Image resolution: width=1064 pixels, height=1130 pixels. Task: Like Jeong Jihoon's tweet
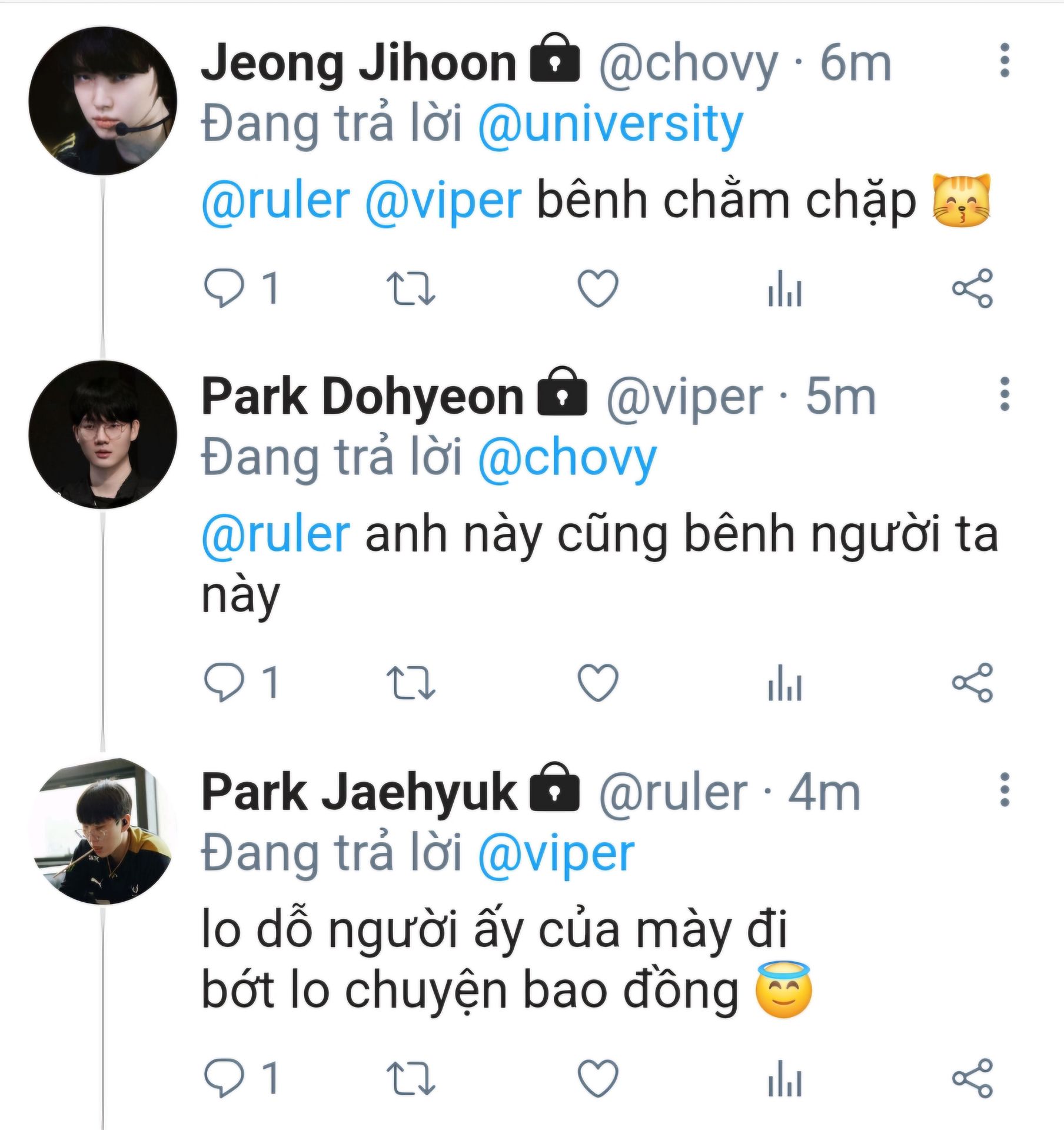pos(598,288)
